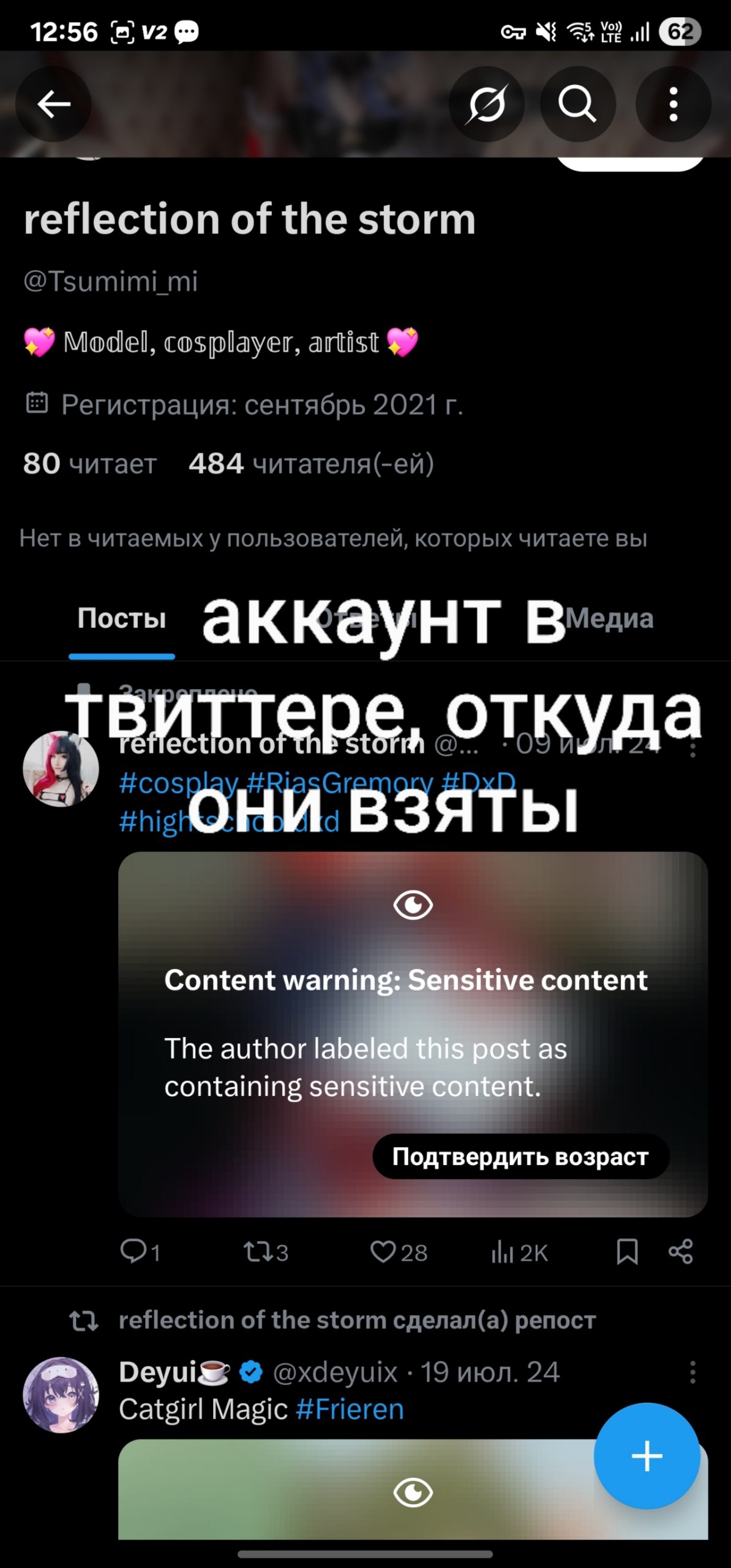Open the #Frieren hashtag
Screen dimensions: 731x1568
[x=350, y=1409]
